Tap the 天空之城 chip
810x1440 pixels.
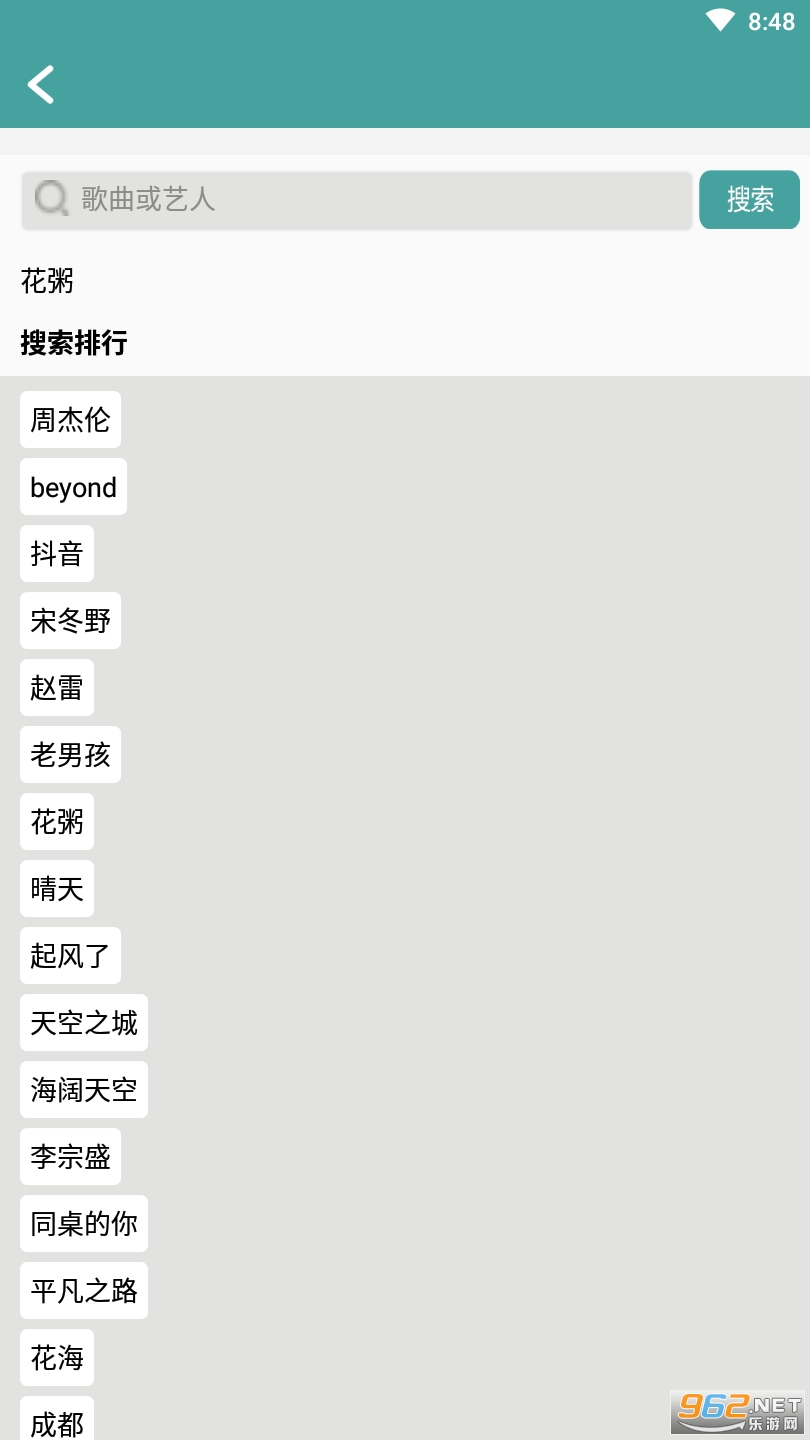(x=84, y=1023)
